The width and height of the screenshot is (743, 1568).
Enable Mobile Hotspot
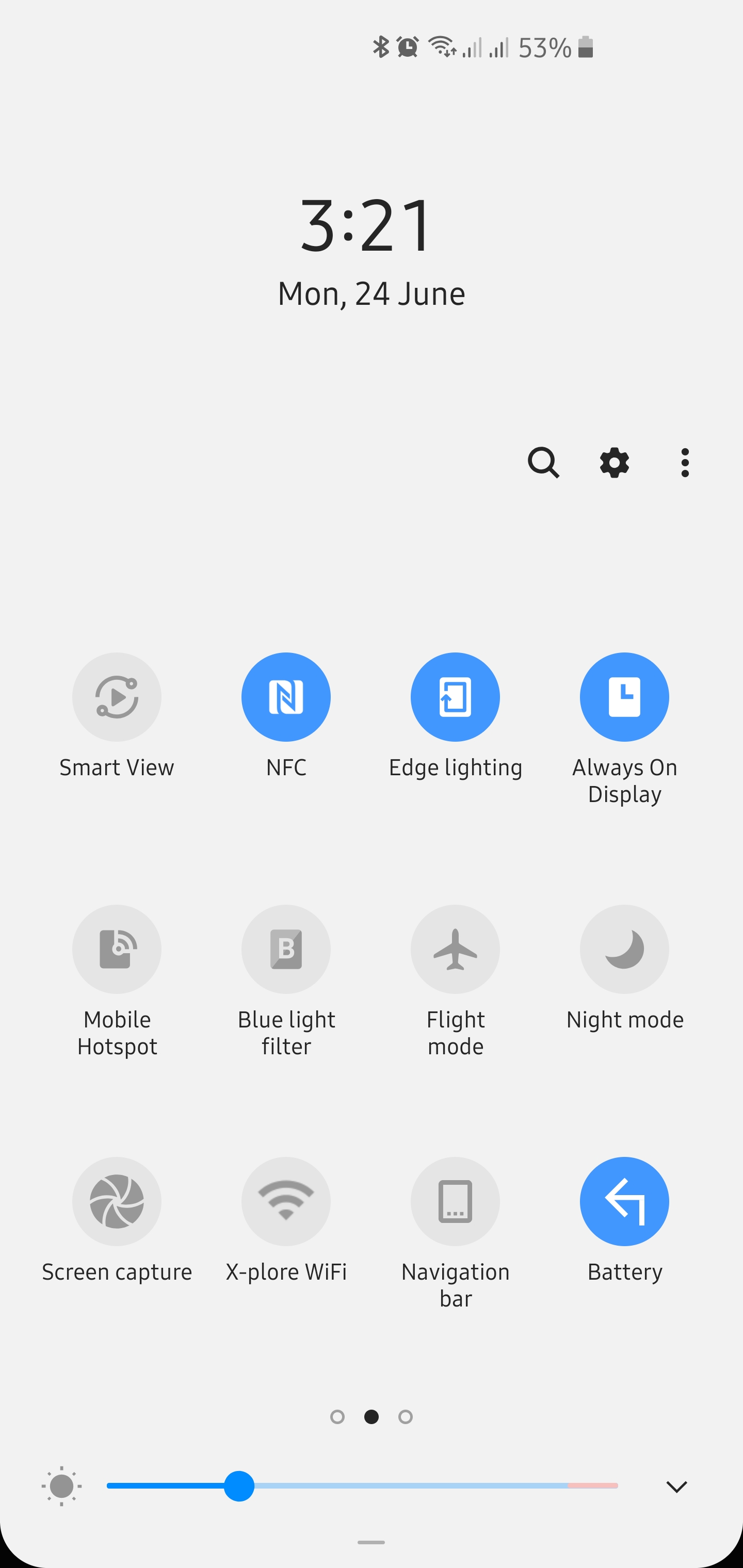[117, 950]
